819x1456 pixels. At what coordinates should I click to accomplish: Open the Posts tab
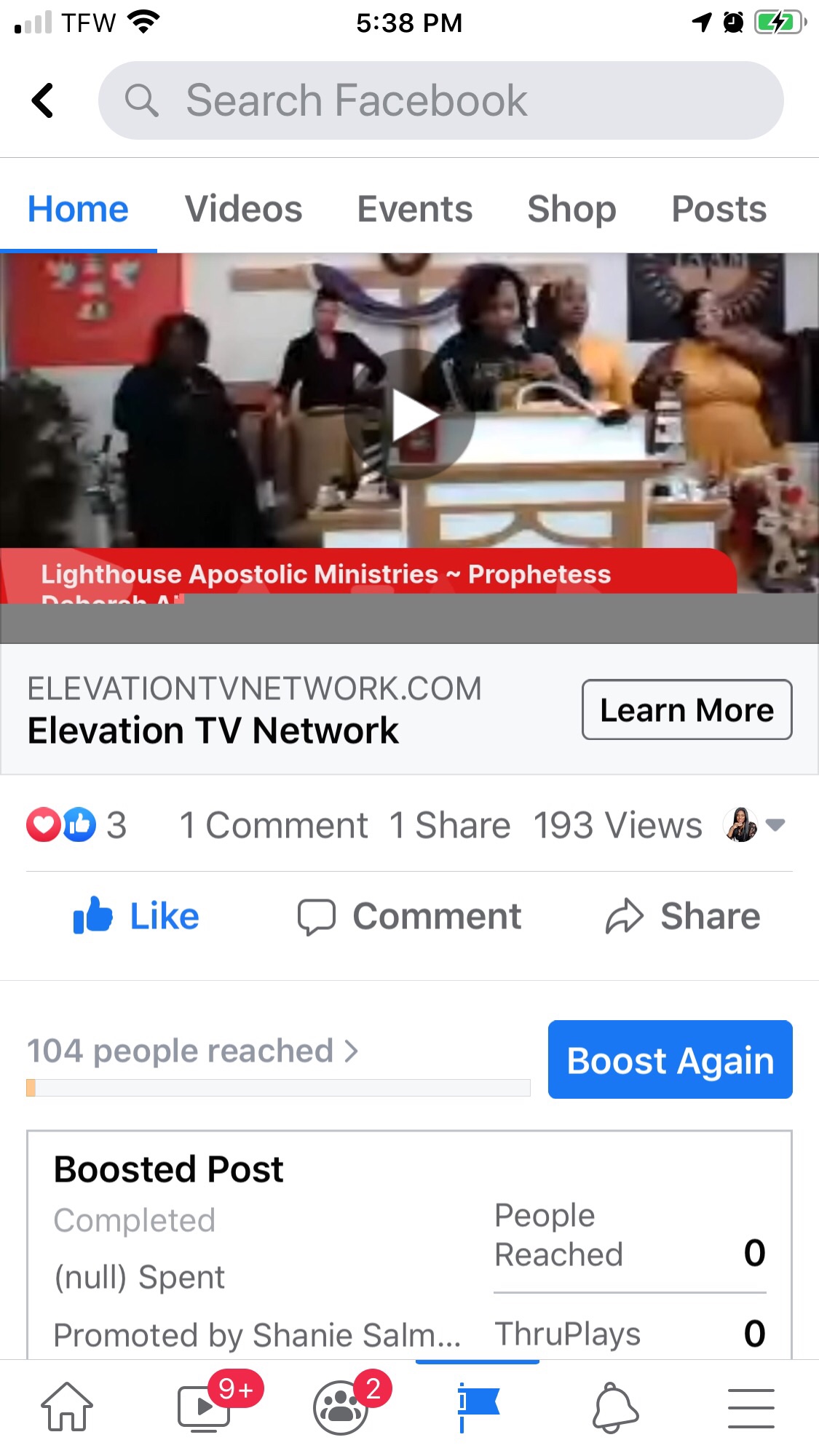point(719,210)
